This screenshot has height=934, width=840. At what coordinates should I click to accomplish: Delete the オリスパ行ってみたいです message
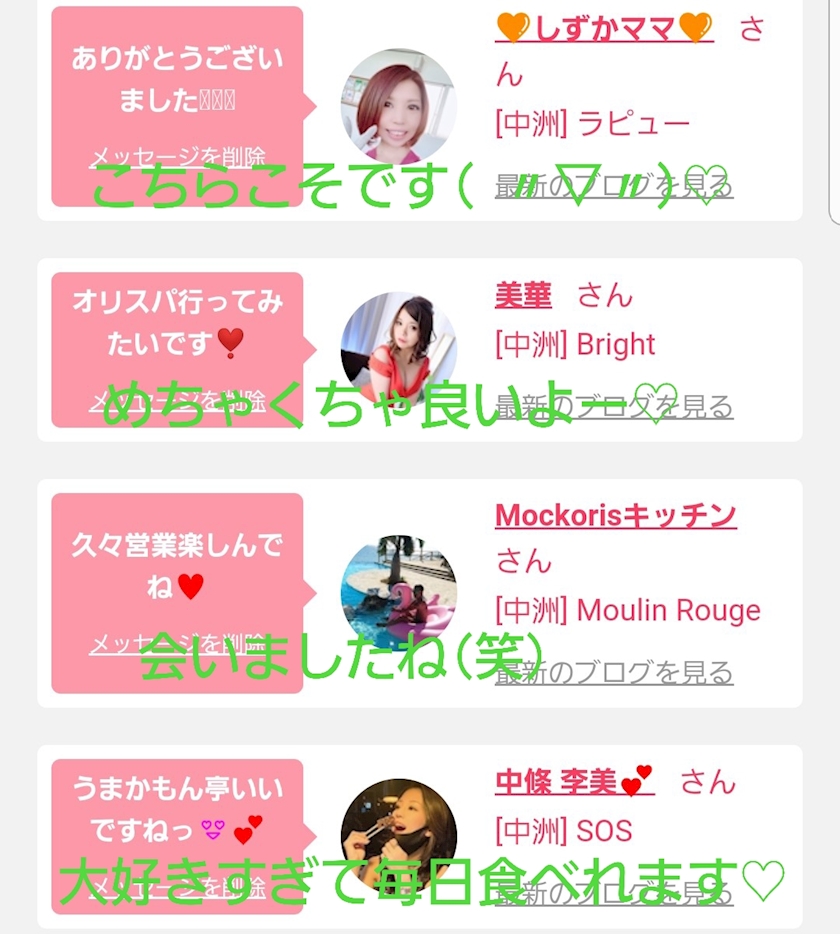click(178, 401)
